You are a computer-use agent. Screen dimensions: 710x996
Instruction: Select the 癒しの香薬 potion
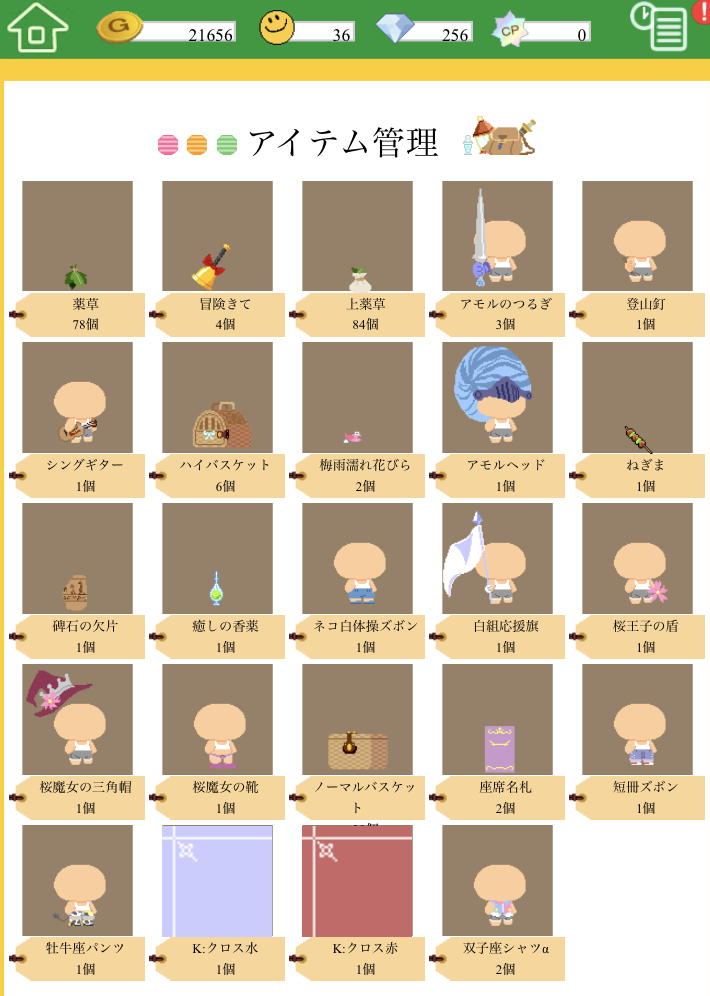pyautogui.click(x=217, y=558)
